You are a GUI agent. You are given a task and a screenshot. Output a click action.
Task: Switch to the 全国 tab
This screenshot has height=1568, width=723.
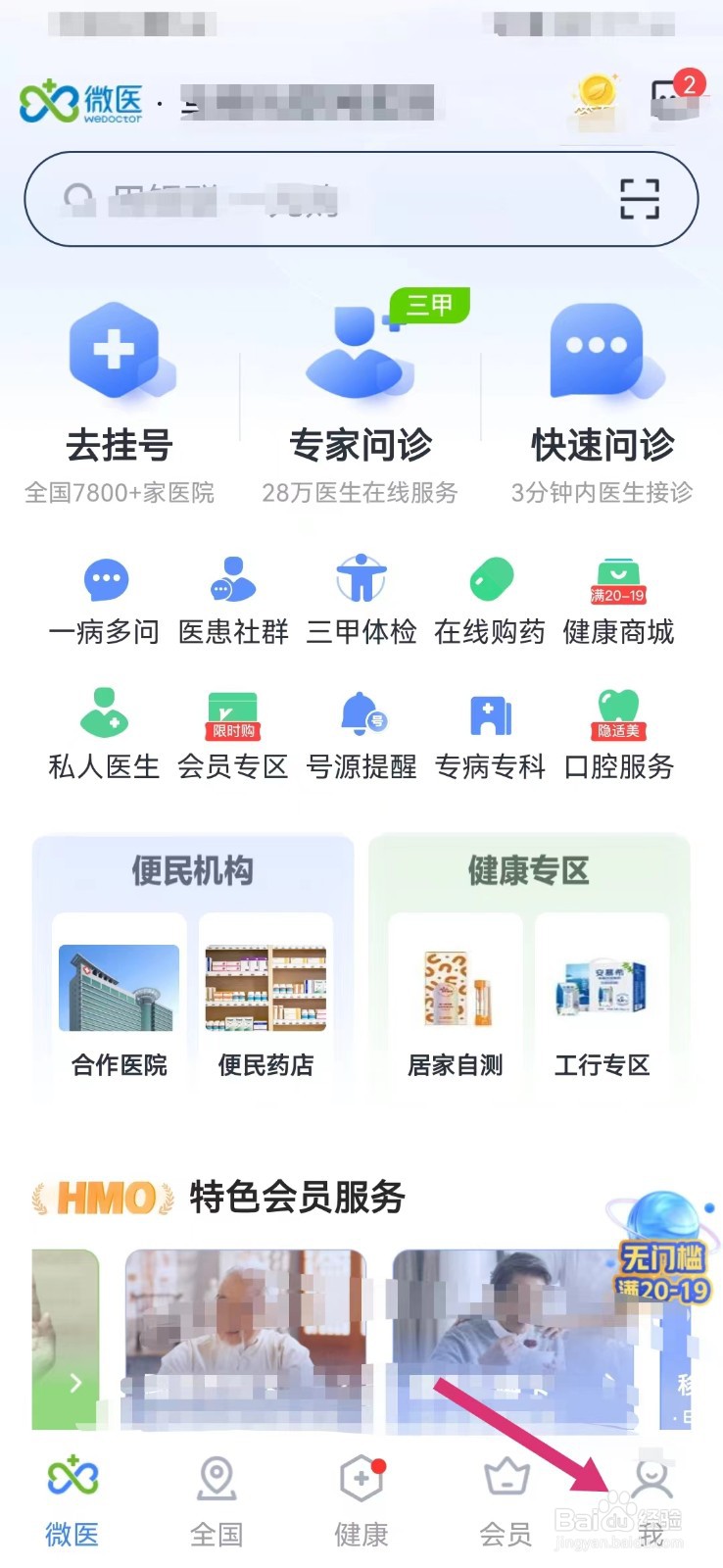217,1500
